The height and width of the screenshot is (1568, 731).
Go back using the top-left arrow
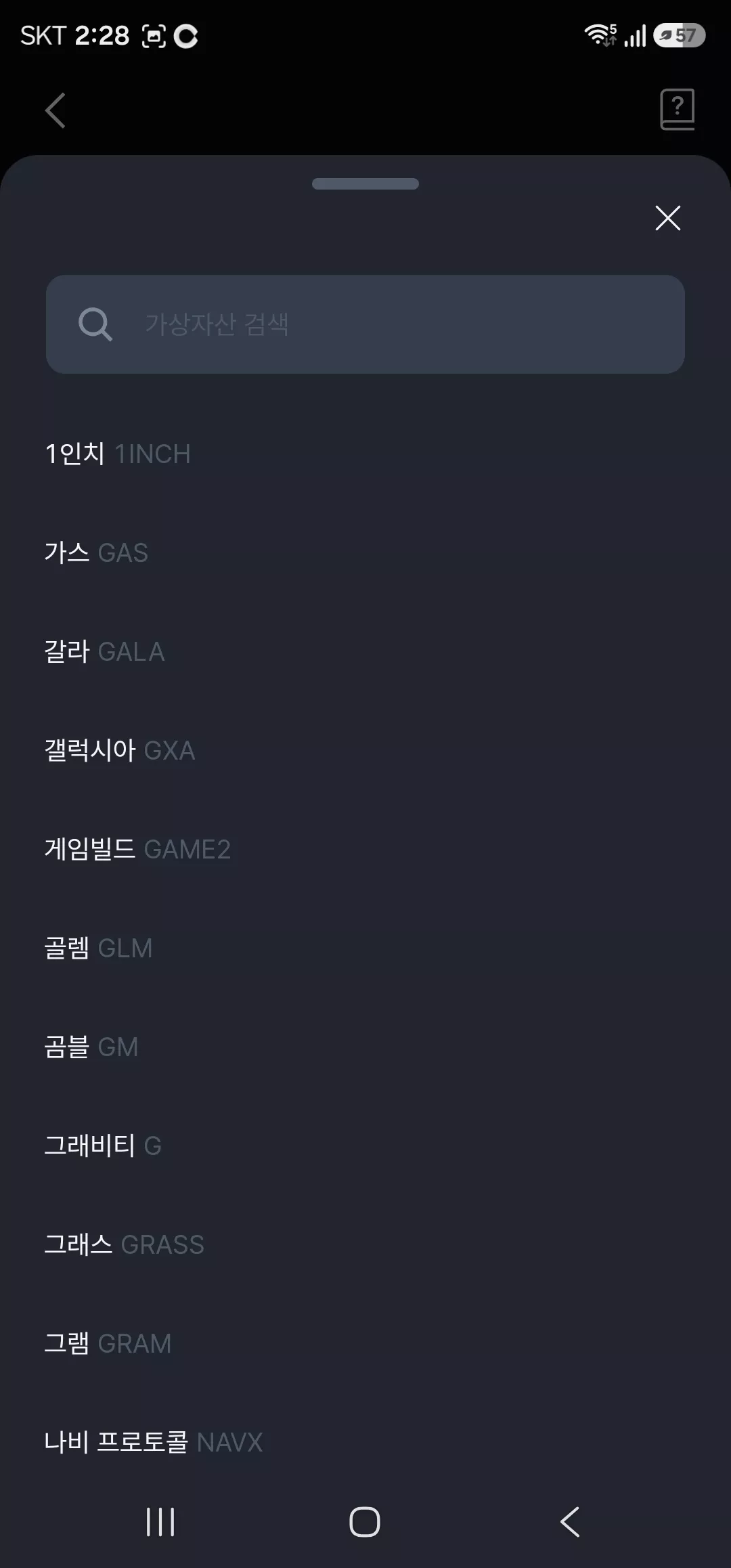(x=56, y=110)
